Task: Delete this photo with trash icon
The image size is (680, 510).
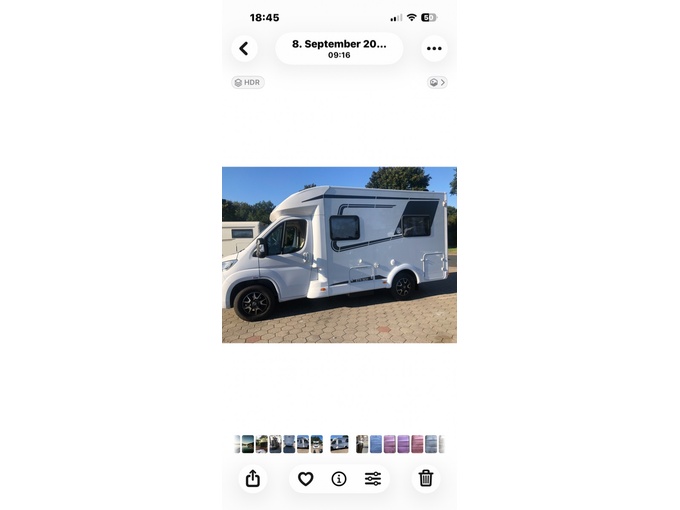Action: (x=426, y=479)
